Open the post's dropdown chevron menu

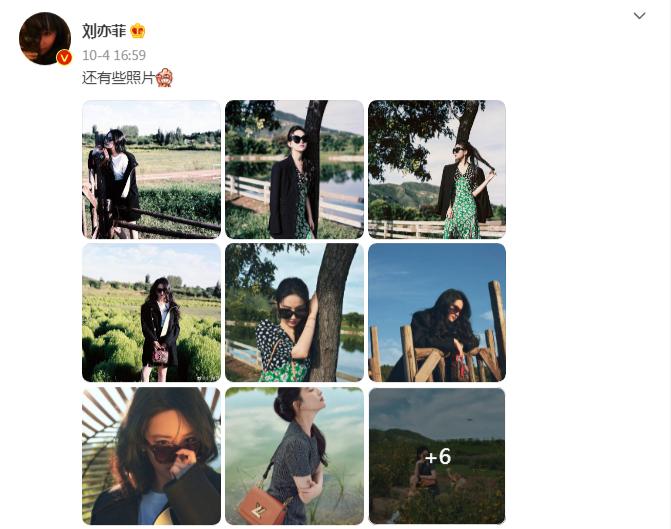[640, 17]
